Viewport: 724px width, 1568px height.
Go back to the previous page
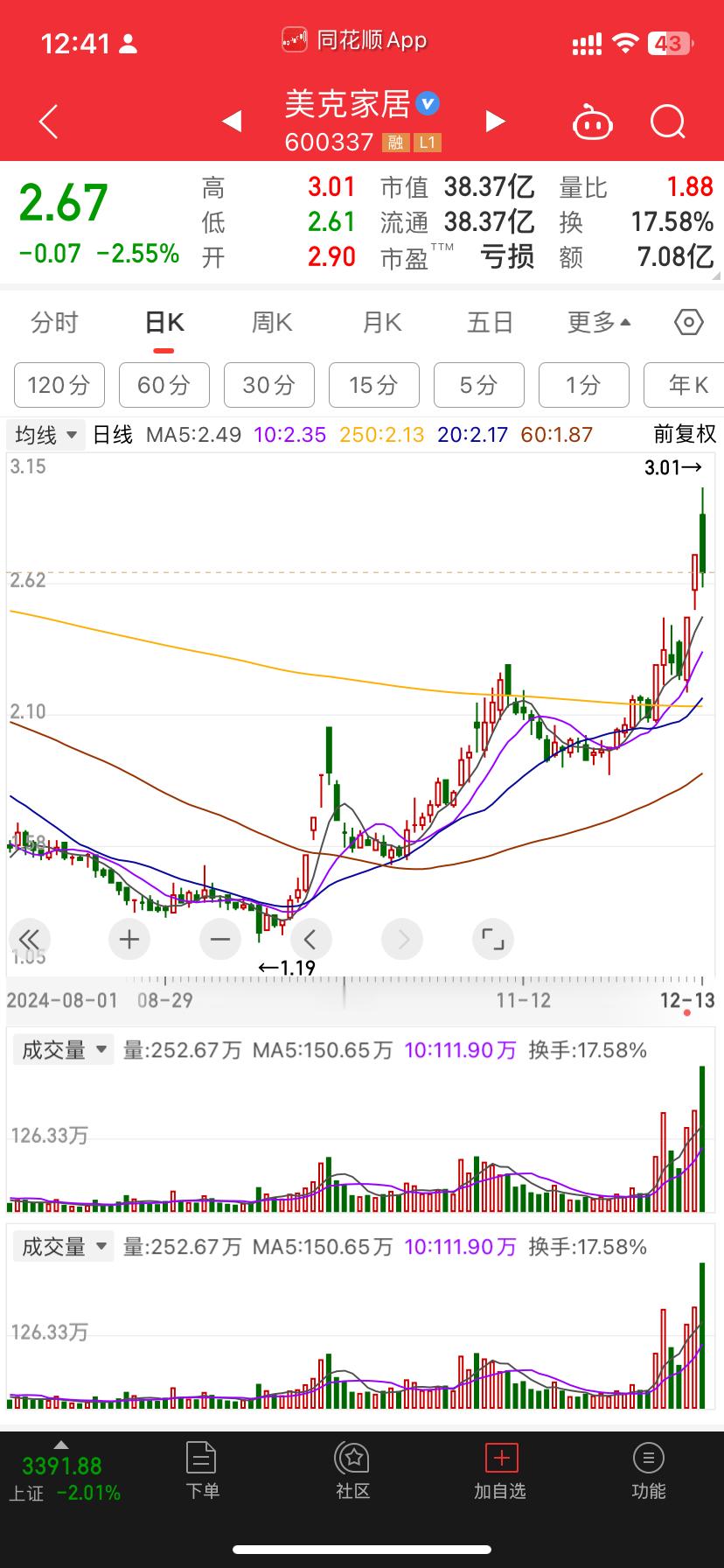point(49,122)
